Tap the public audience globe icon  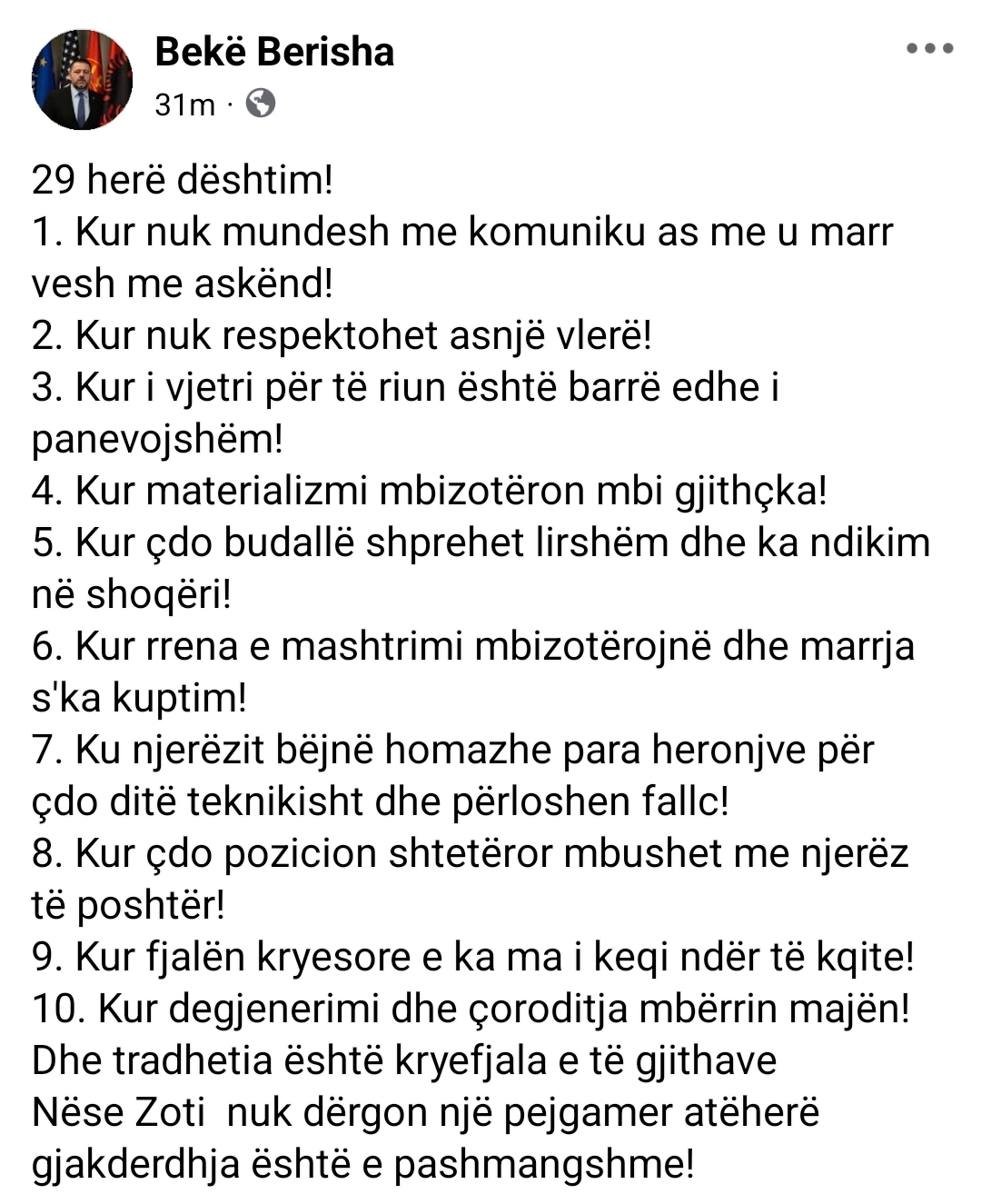click(261, 104)
